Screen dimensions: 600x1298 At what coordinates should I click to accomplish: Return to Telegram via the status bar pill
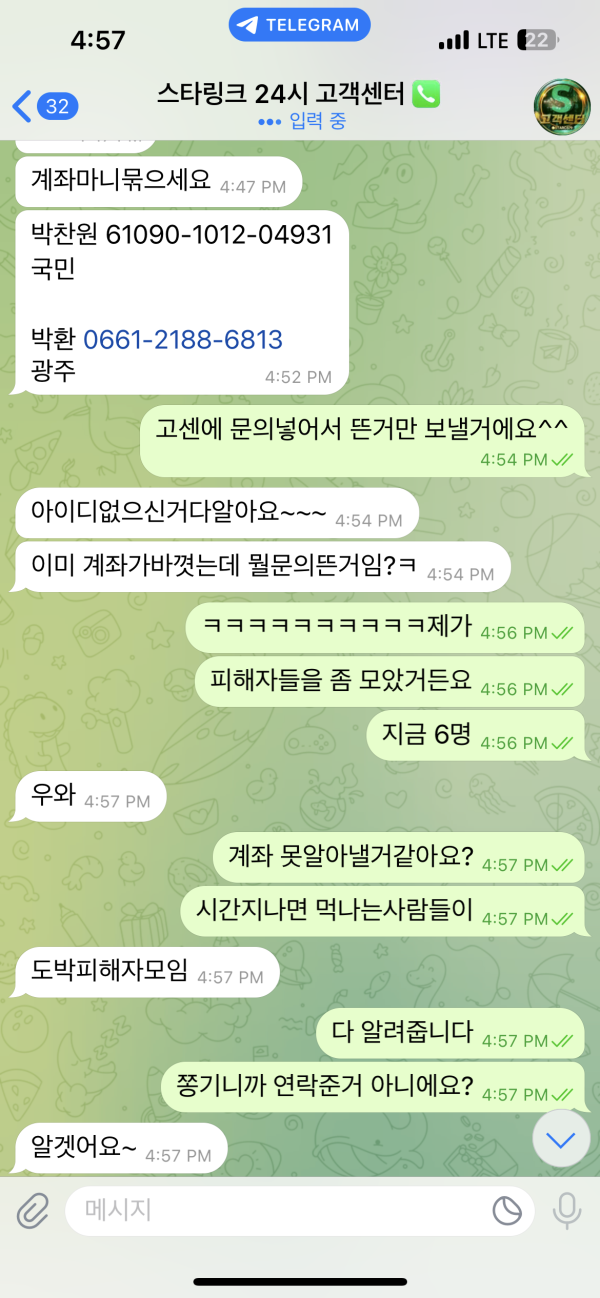[299, 25]
